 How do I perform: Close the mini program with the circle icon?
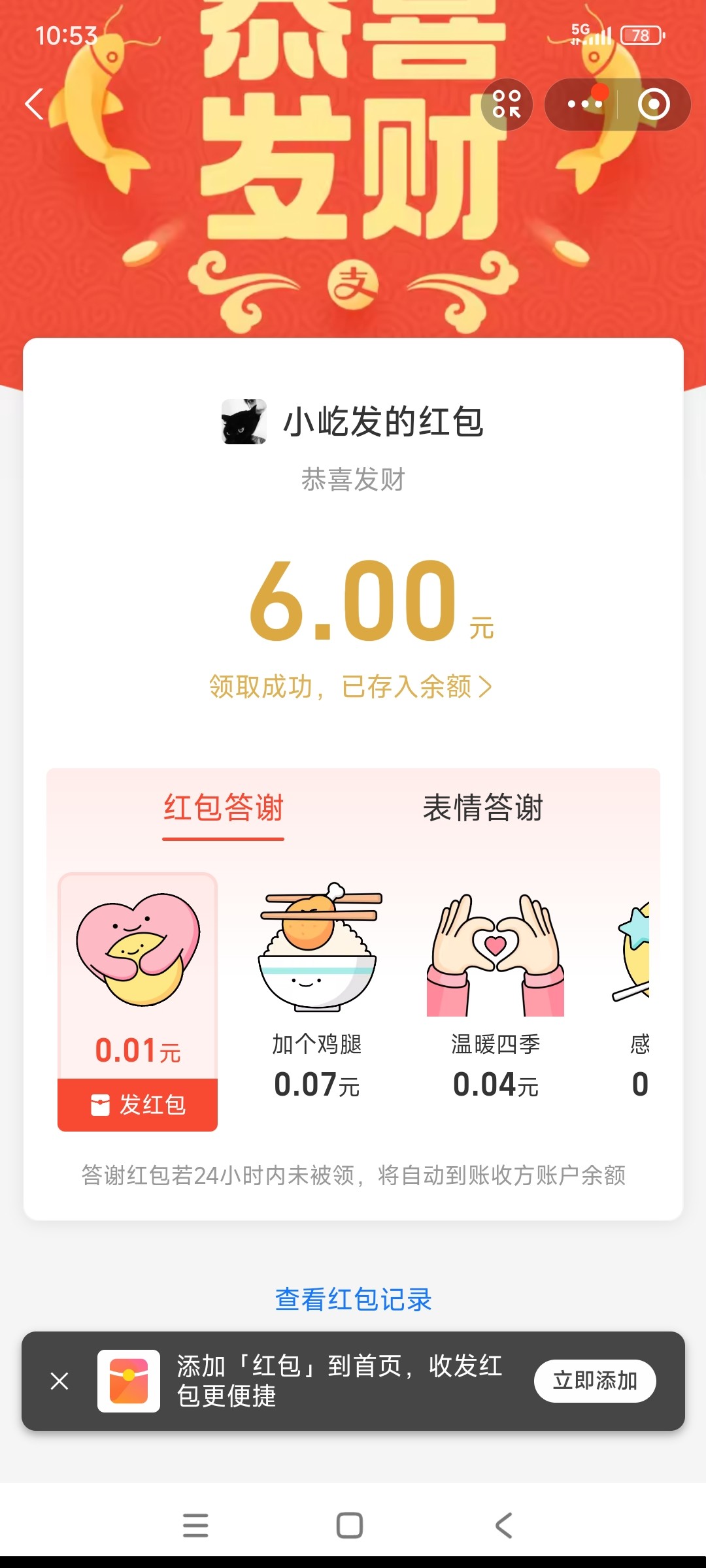653,105
